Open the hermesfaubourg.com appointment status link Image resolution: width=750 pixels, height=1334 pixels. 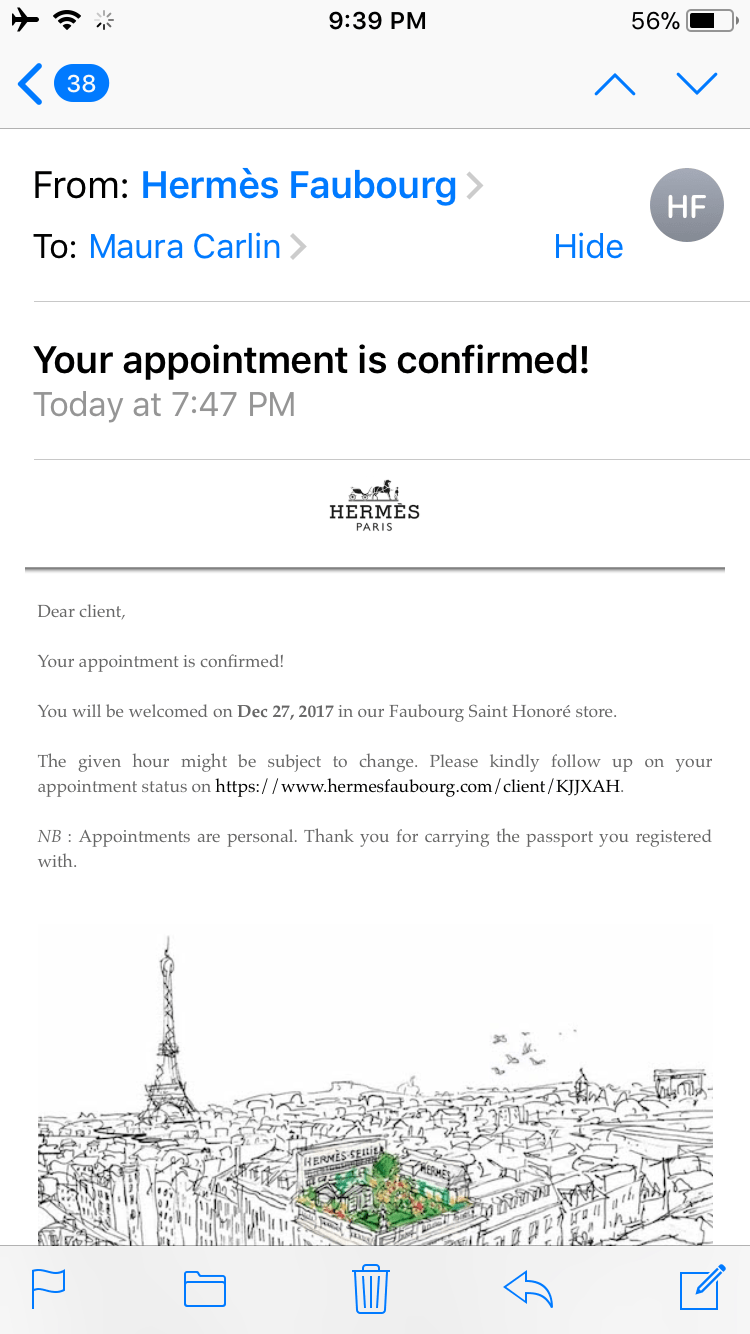[418, 786]
